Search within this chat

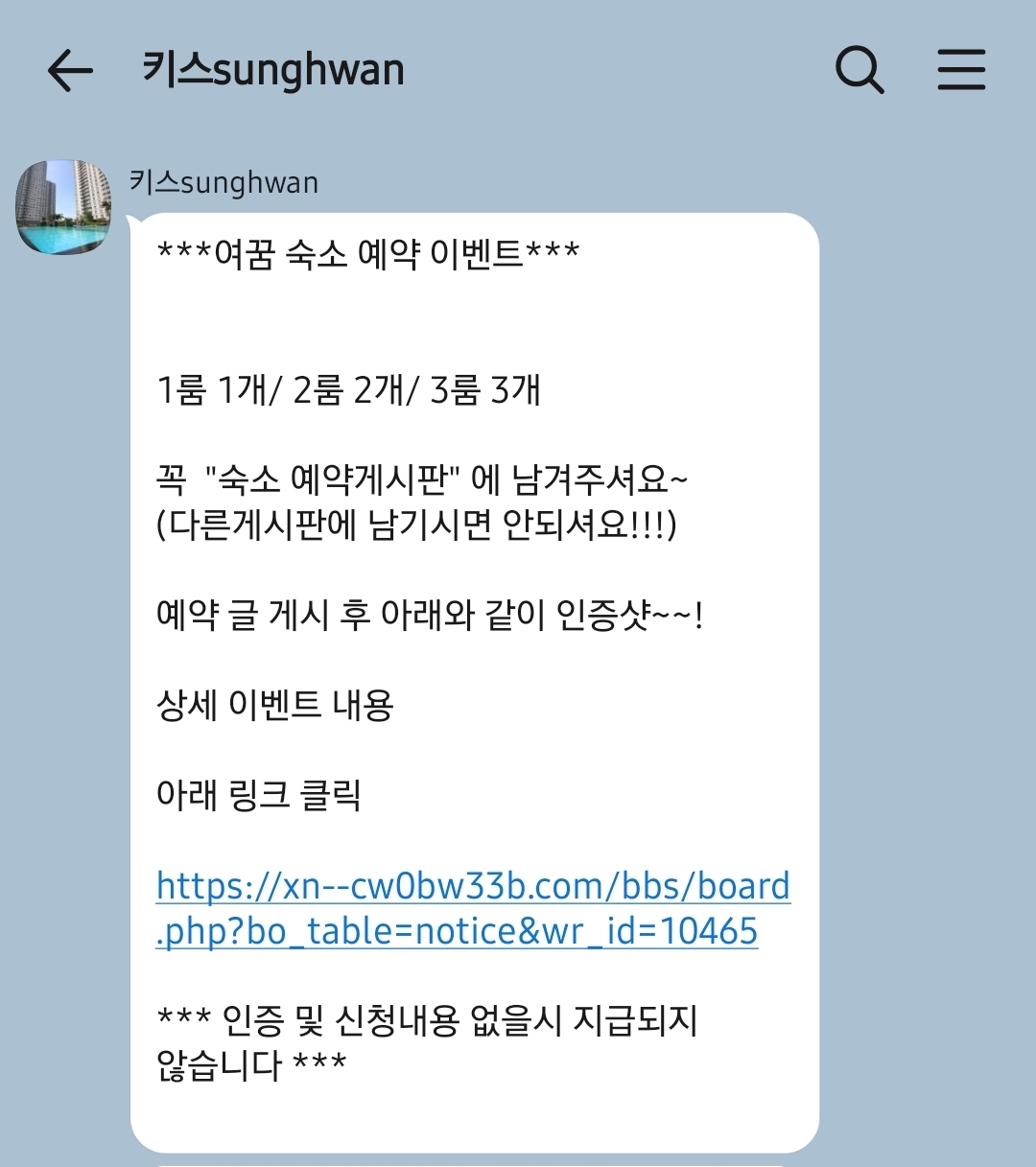point(859,70)
